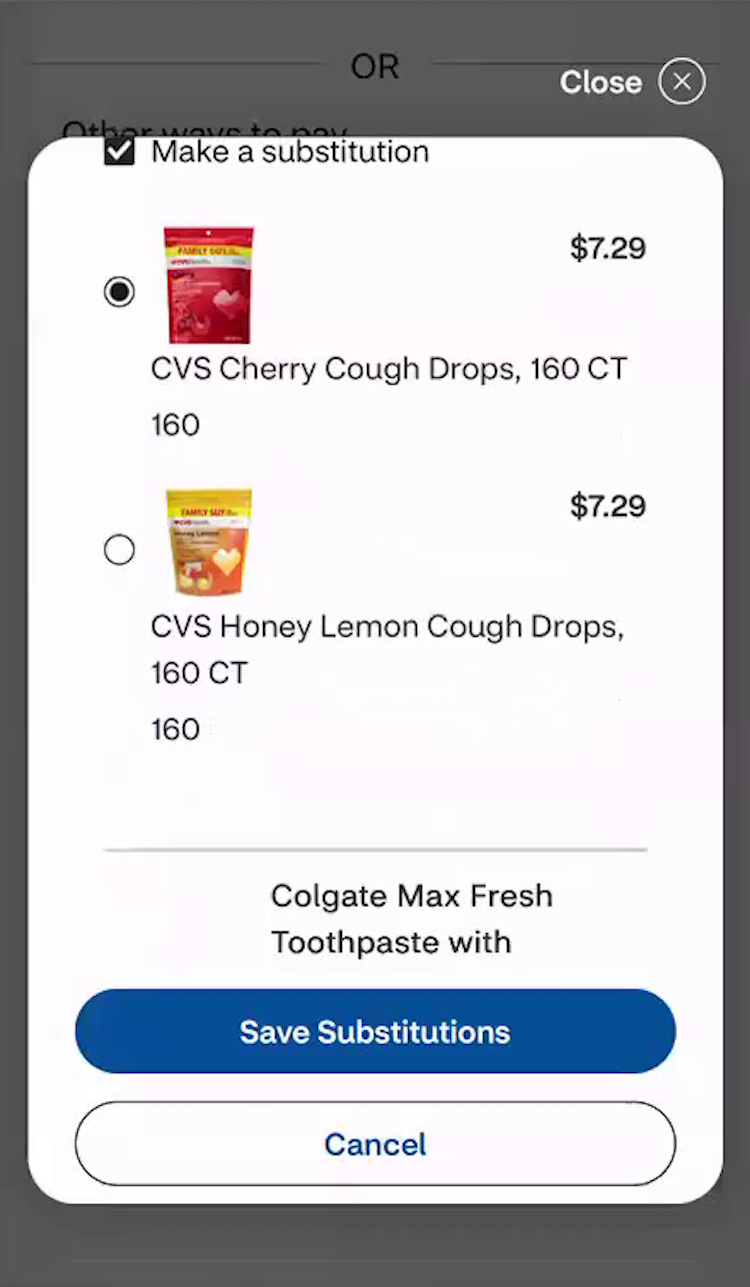Click the CVS Cherry Cough Drops, 160 CT title

click(388, 369)
